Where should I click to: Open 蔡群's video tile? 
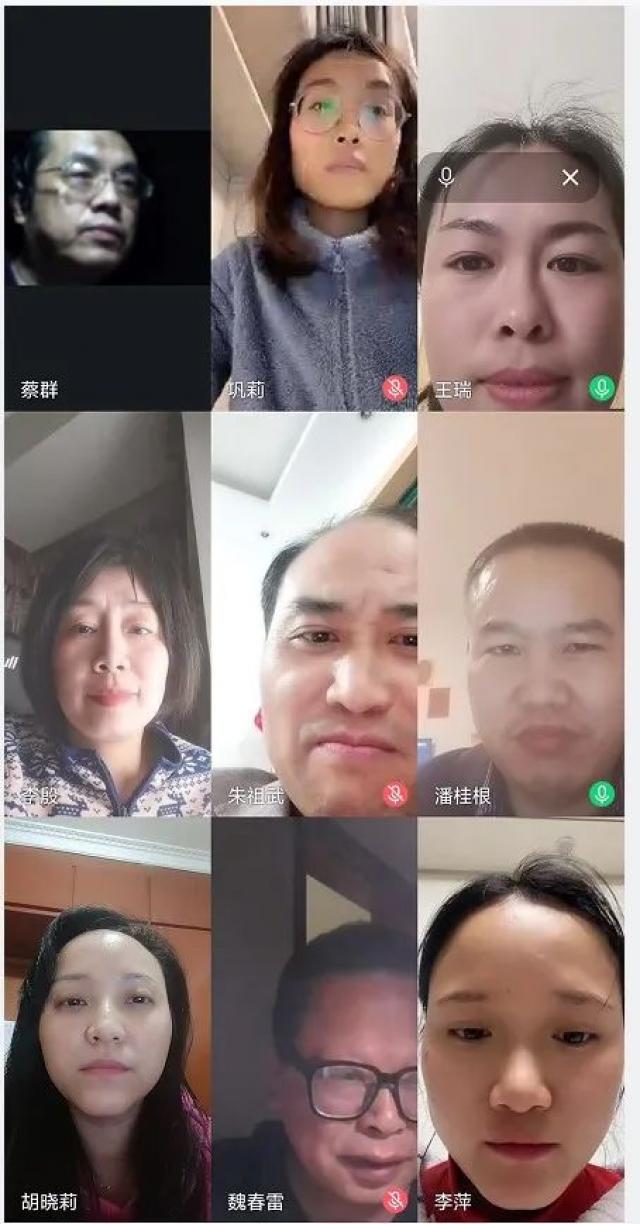pos(107,208)
